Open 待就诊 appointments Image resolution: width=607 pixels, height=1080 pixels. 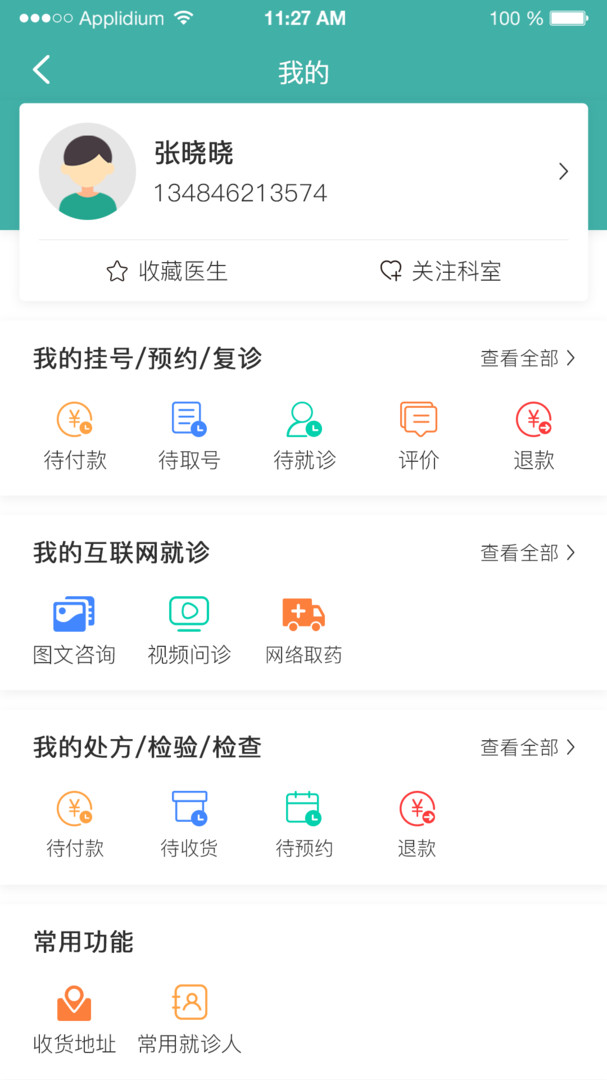coord(304,435)
